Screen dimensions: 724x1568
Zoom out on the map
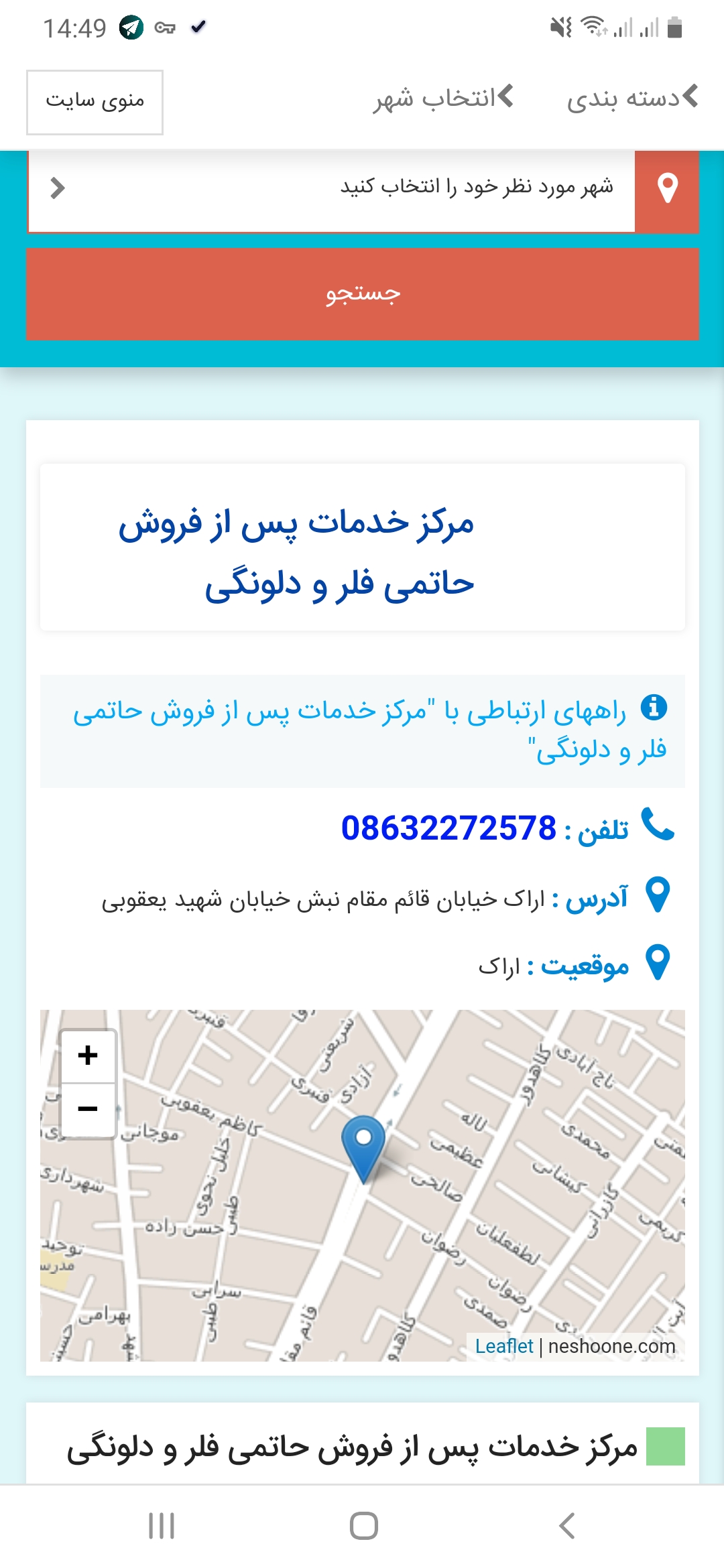click(88, 1108)
